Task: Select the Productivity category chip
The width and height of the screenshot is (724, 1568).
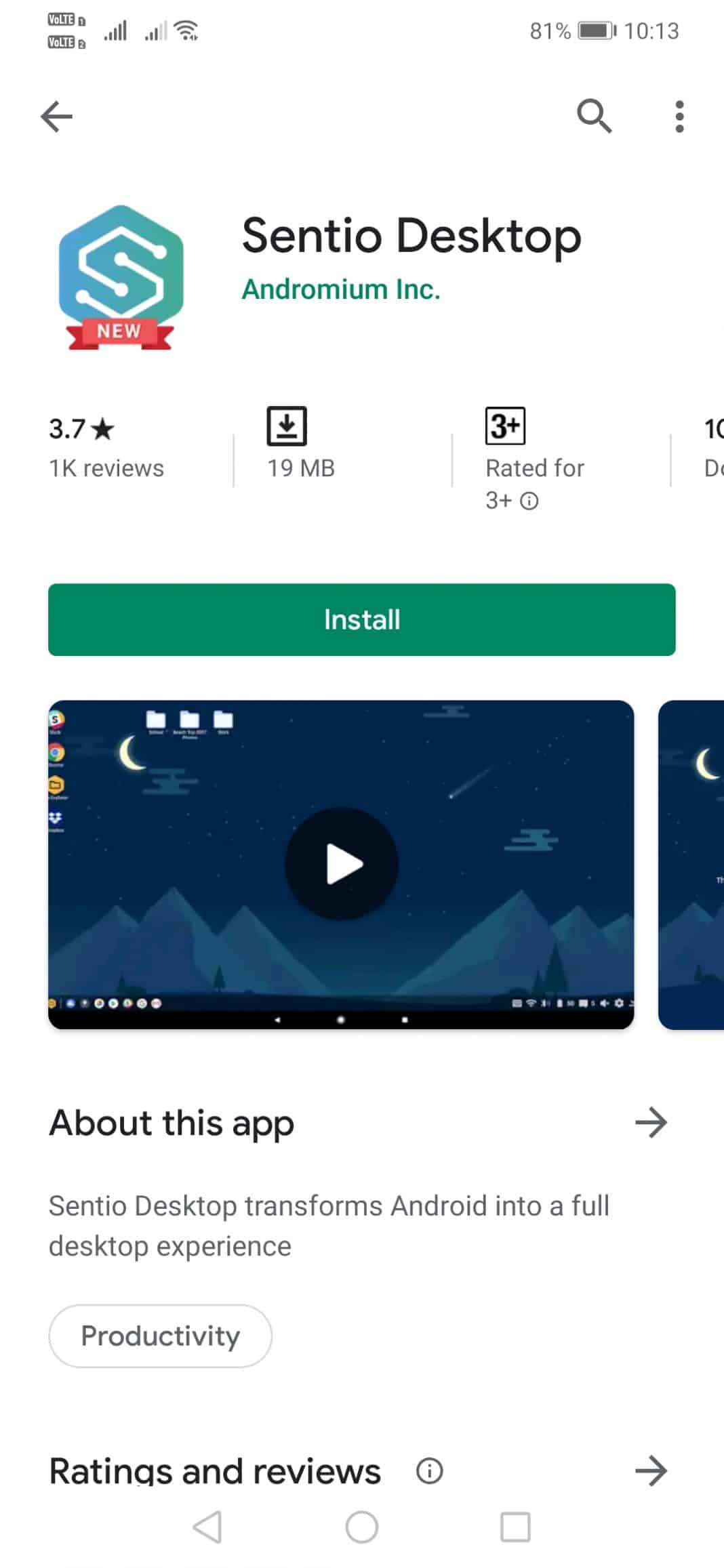Action: 160,1336
